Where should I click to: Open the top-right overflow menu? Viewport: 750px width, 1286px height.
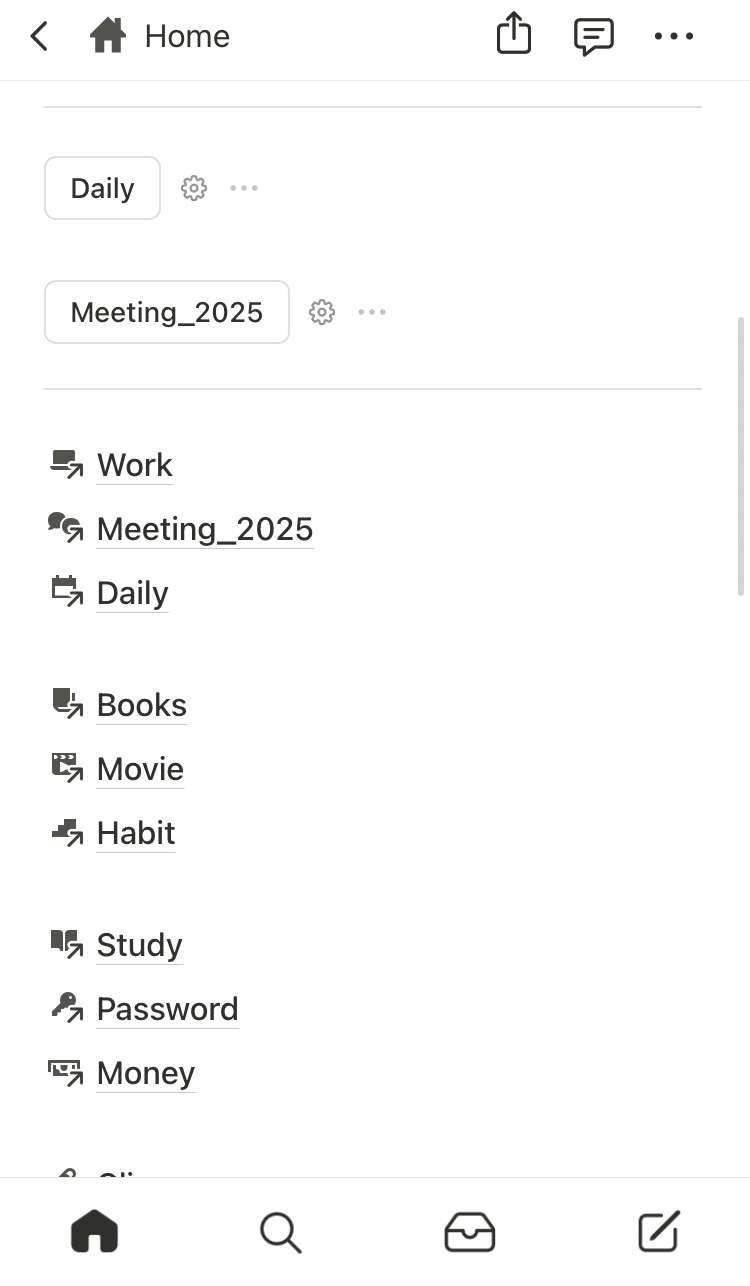pos(673,37)
